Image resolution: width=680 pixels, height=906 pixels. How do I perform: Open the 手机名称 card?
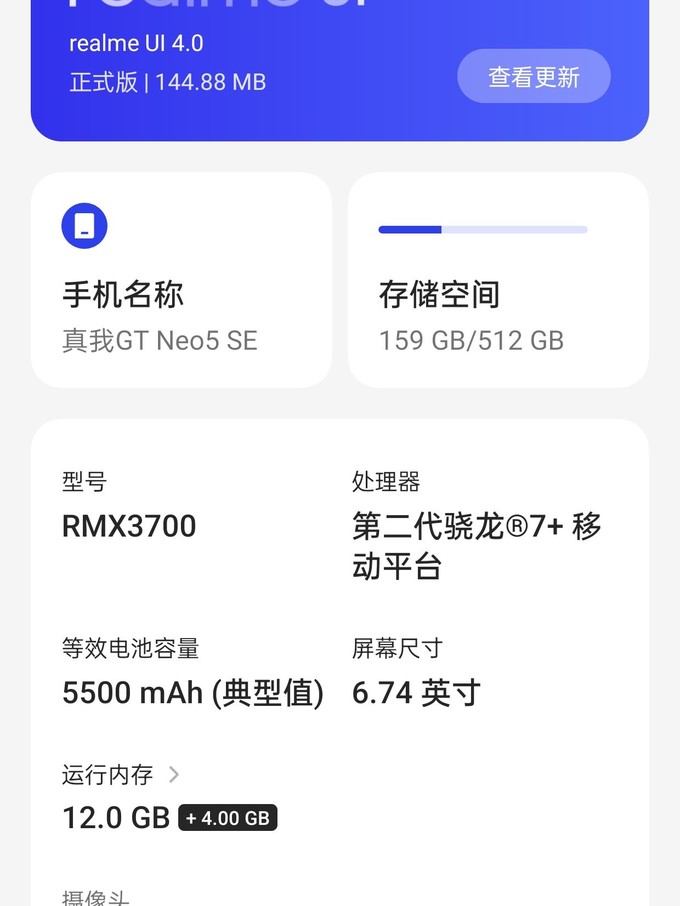pos(181,280)
